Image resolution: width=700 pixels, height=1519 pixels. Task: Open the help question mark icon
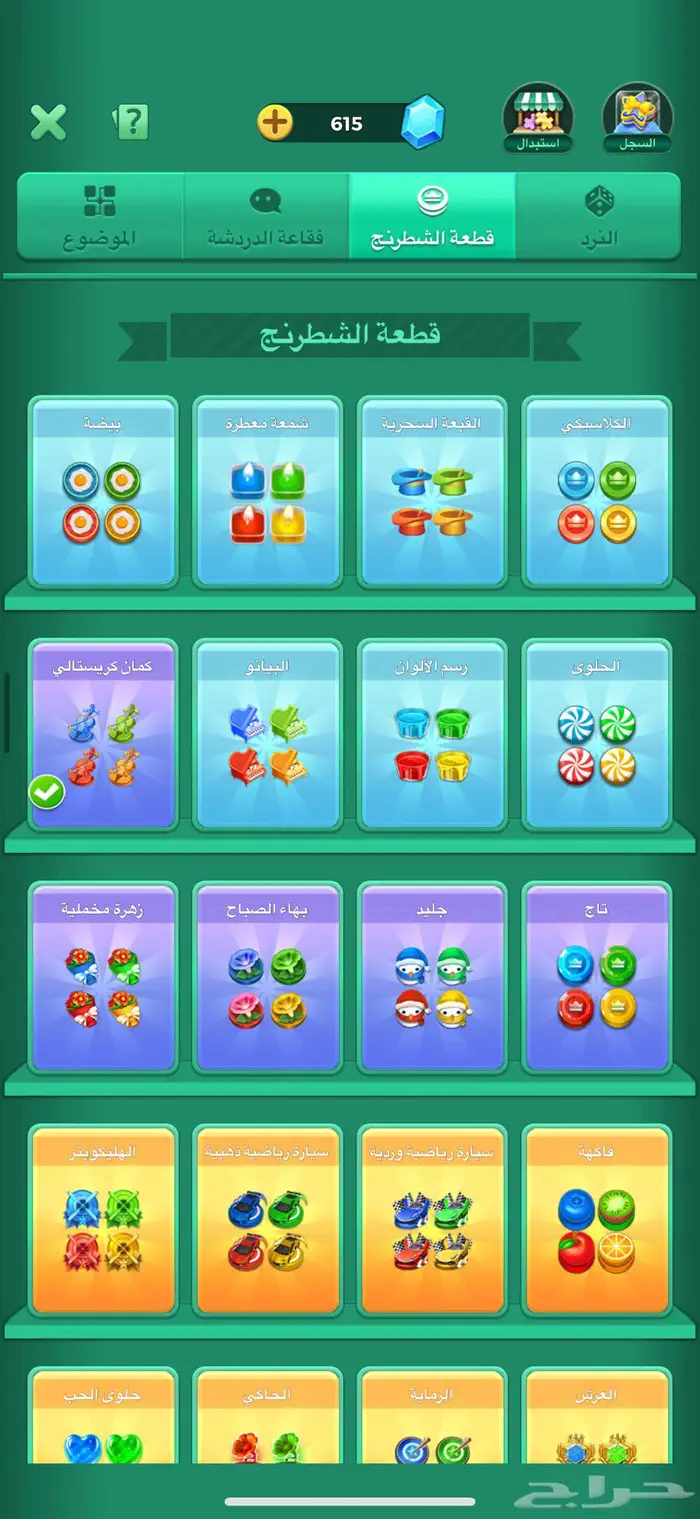click(131, 122)
